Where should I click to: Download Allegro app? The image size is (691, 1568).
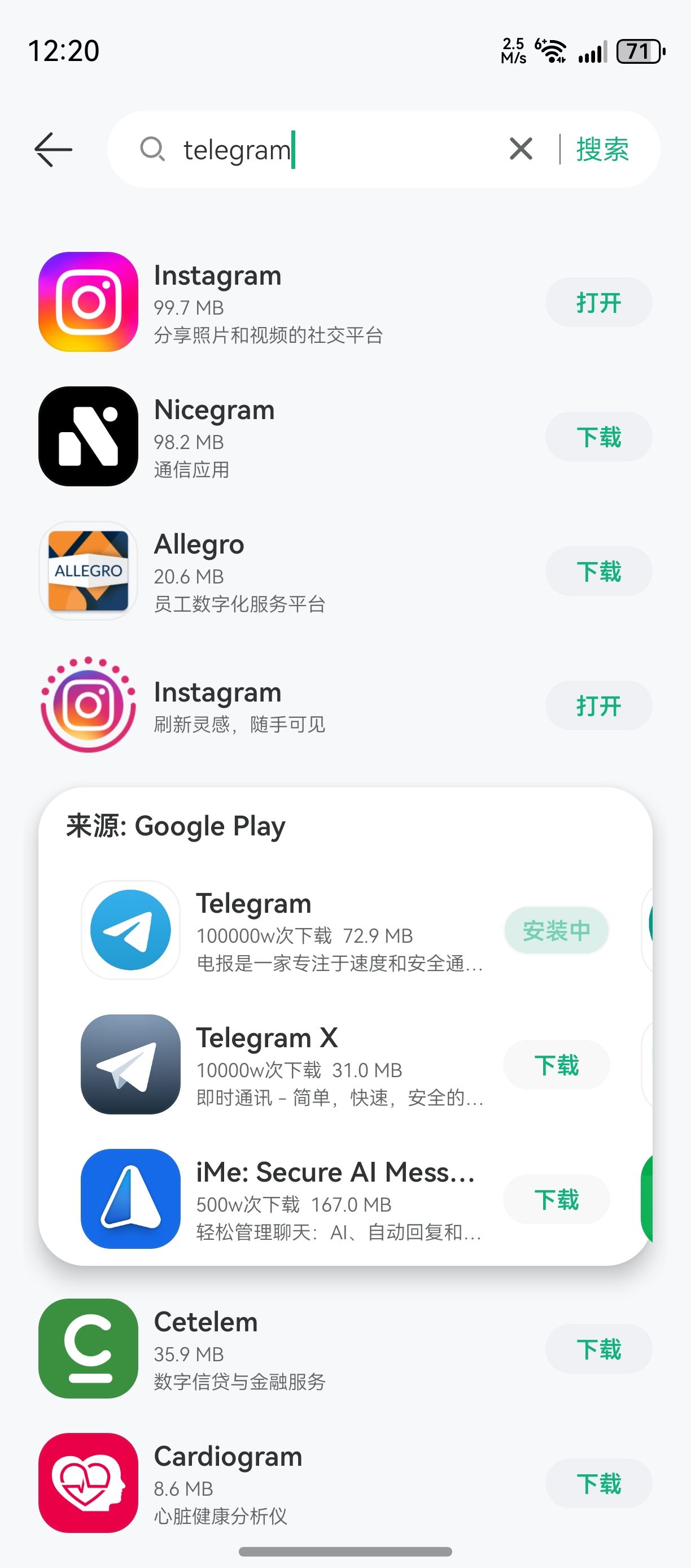(598, 572)
